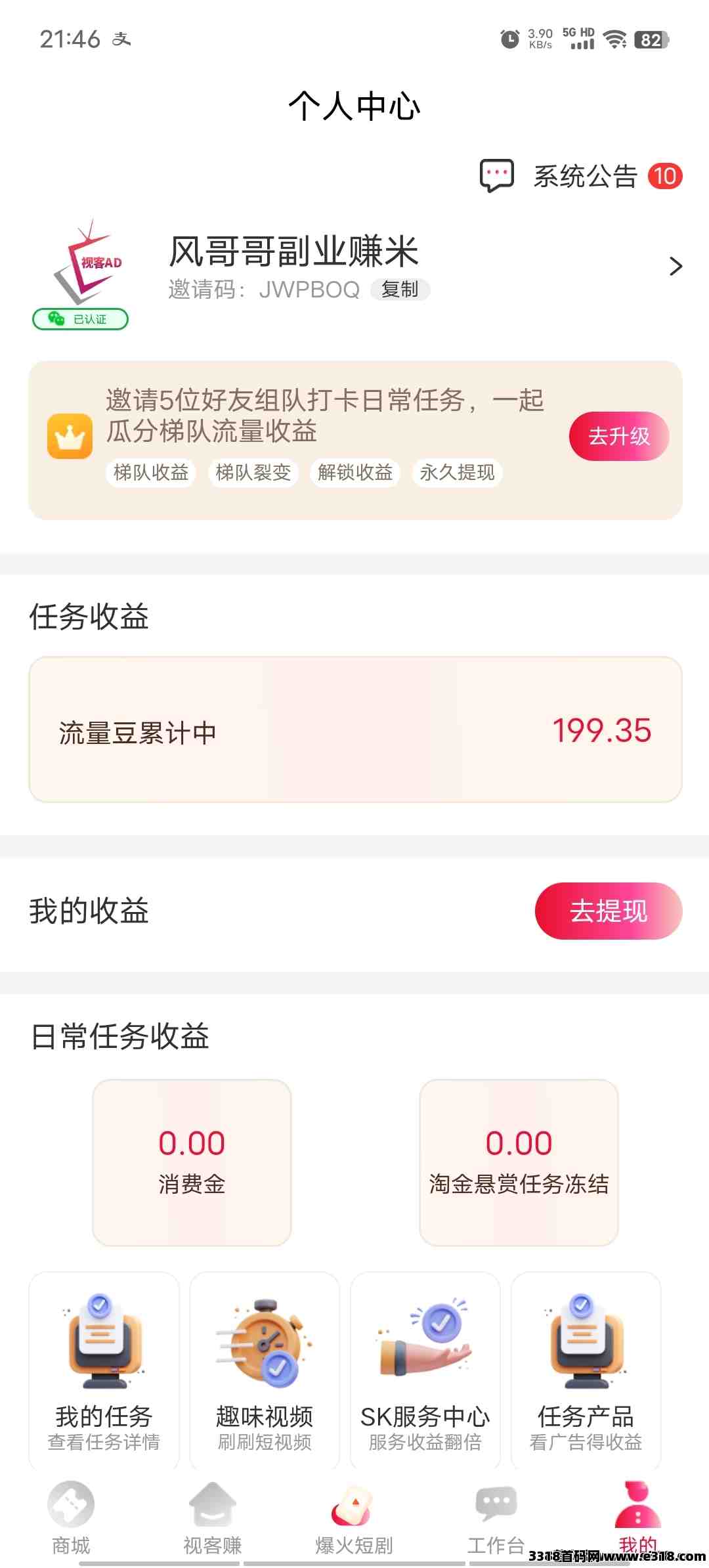Tap 去提现 to withdraw earnings
This screenshot has height=1568, width=709.
click(609, 911)
